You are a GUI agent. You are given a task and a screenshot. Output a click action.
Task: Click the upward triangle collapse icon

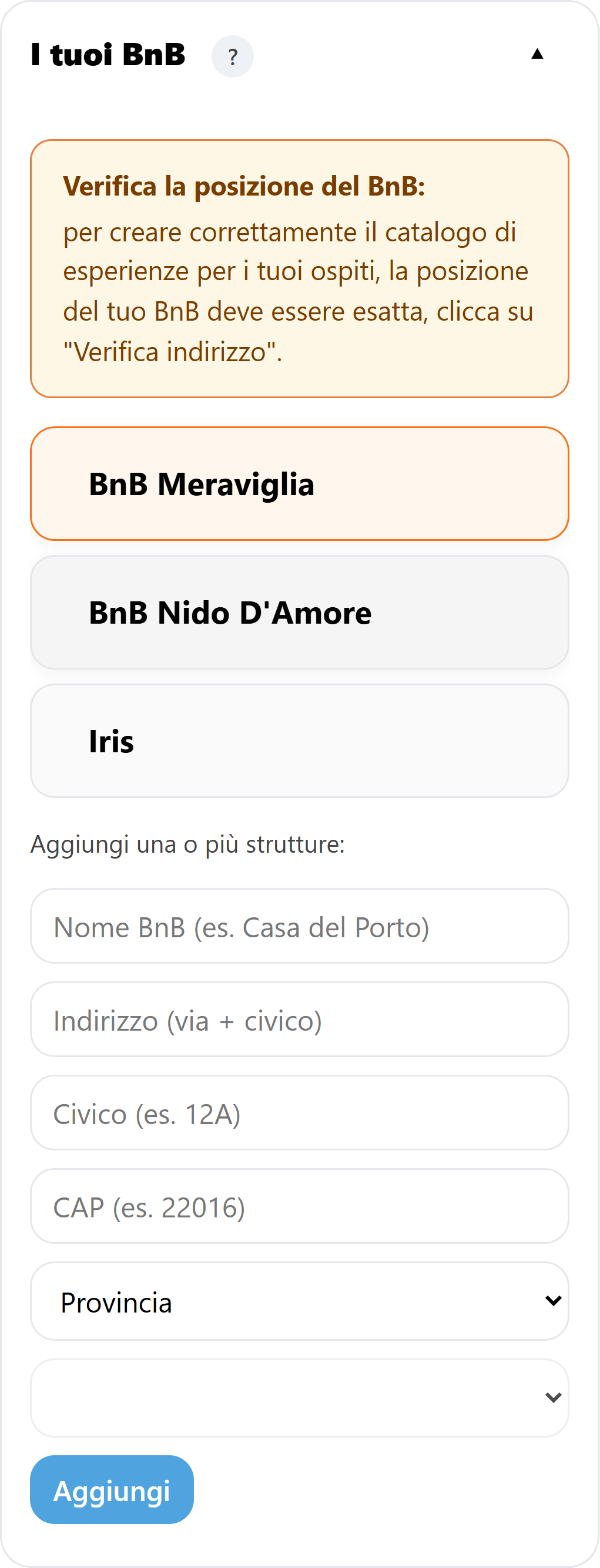[x=538, y=53]
